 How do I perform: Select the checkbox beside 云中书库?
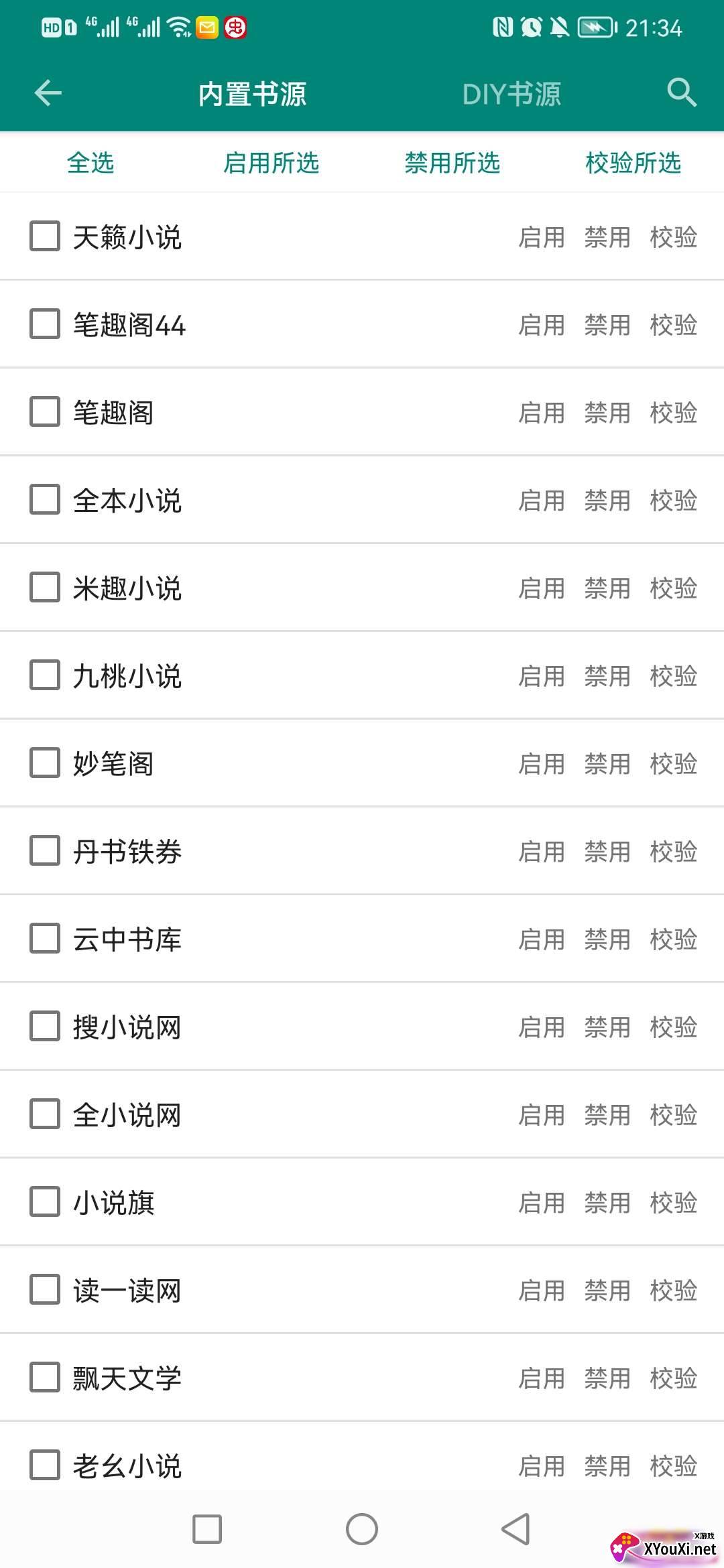[45, 939]
